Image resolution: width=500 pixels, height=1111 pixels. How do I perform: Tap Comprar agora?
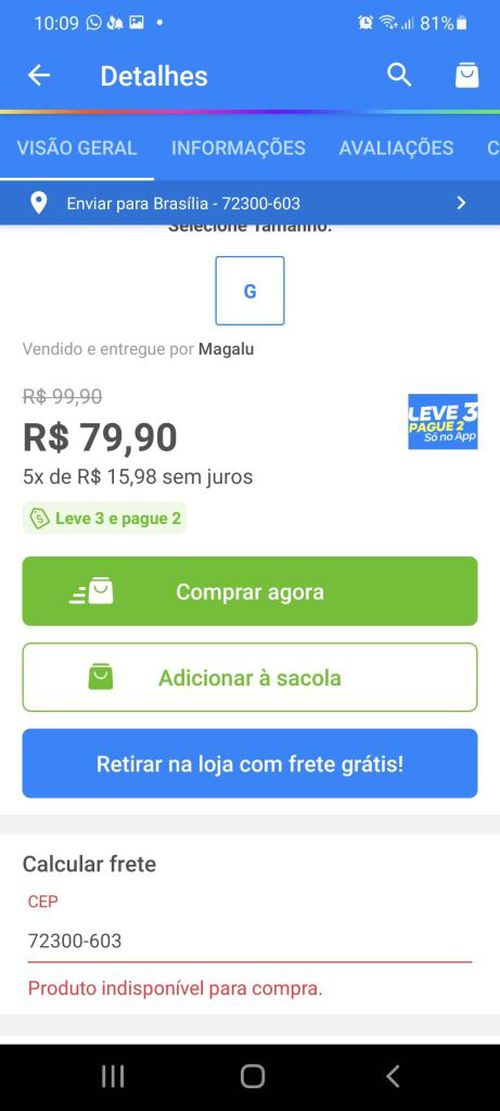click(x=250, y=591)
